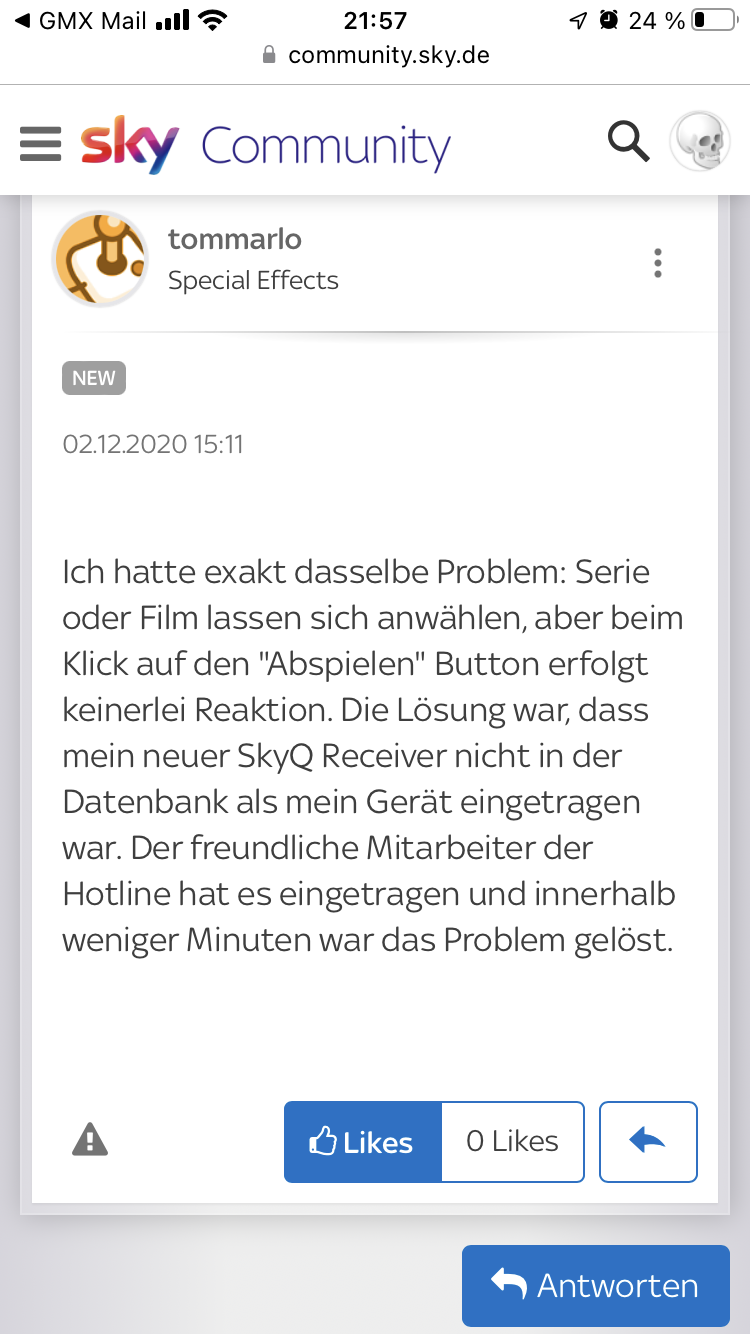Open the search magnifier
Screen dimensions: 750x1334
click(628, 141)
